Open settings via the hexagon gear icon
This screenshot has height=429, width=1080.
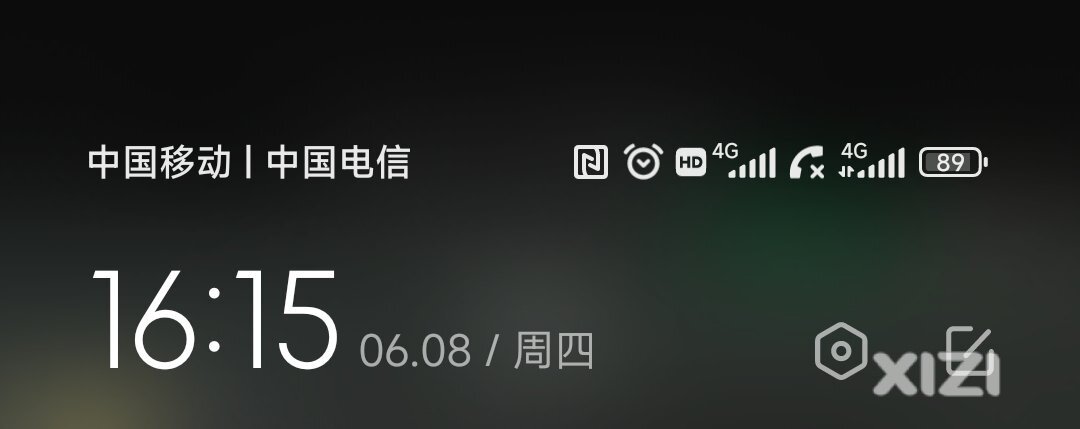(x=841, y=350)
